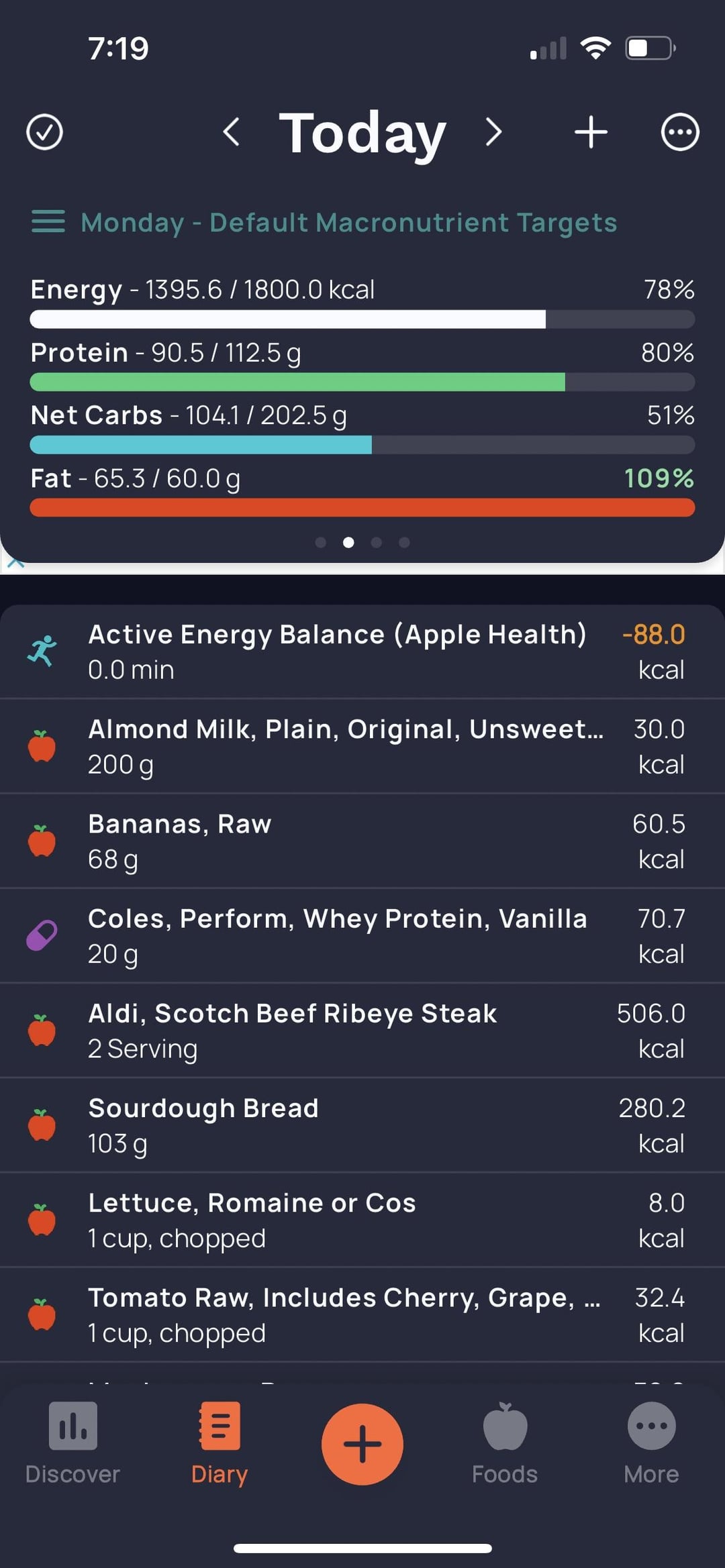This screenshot has width=725, height=1568.
Task: Open the Almond Milk diary entry
Action: click(362, 746)
